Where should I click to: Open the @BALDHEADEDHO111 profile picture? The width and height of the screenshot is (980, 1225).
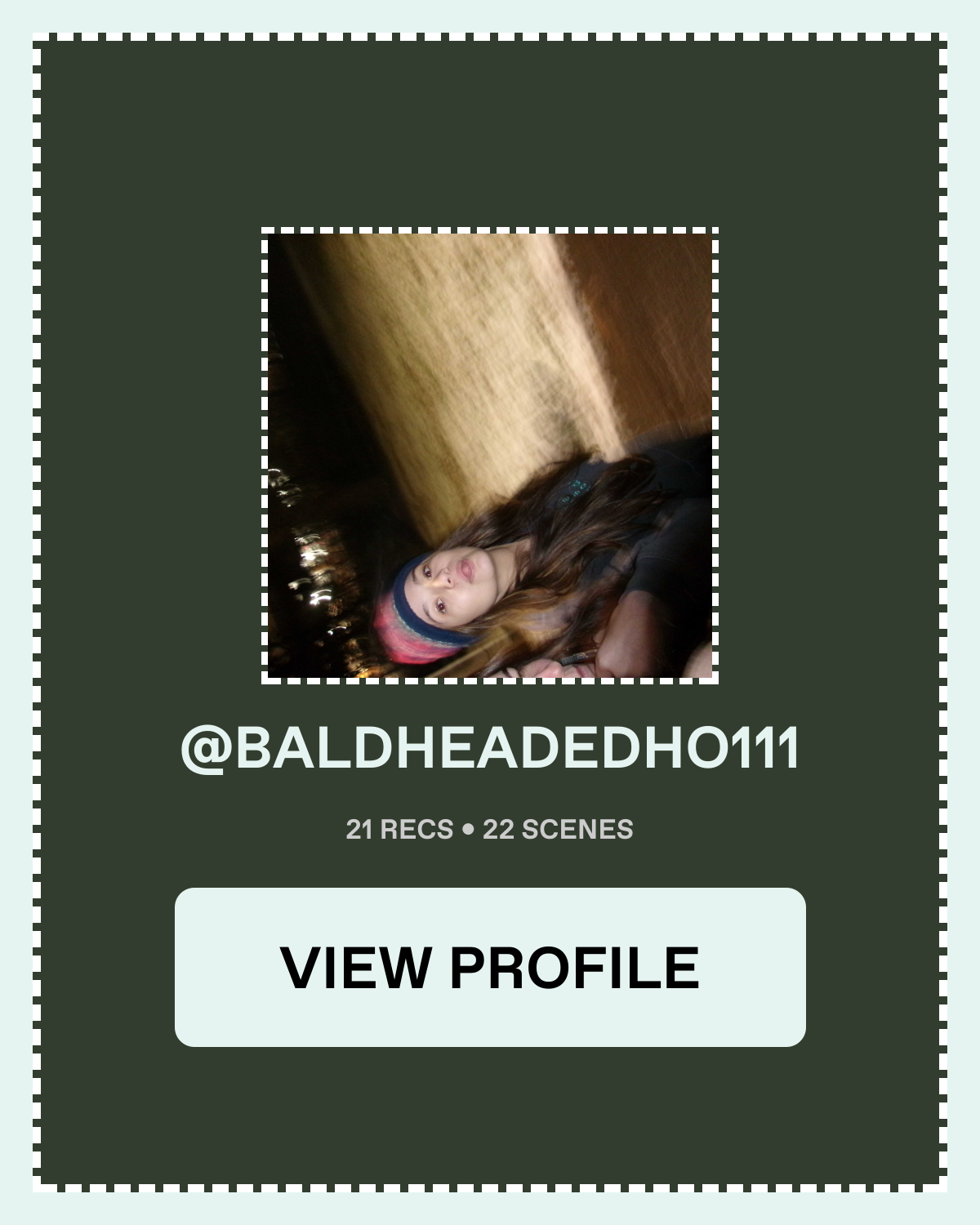[490, 456]
